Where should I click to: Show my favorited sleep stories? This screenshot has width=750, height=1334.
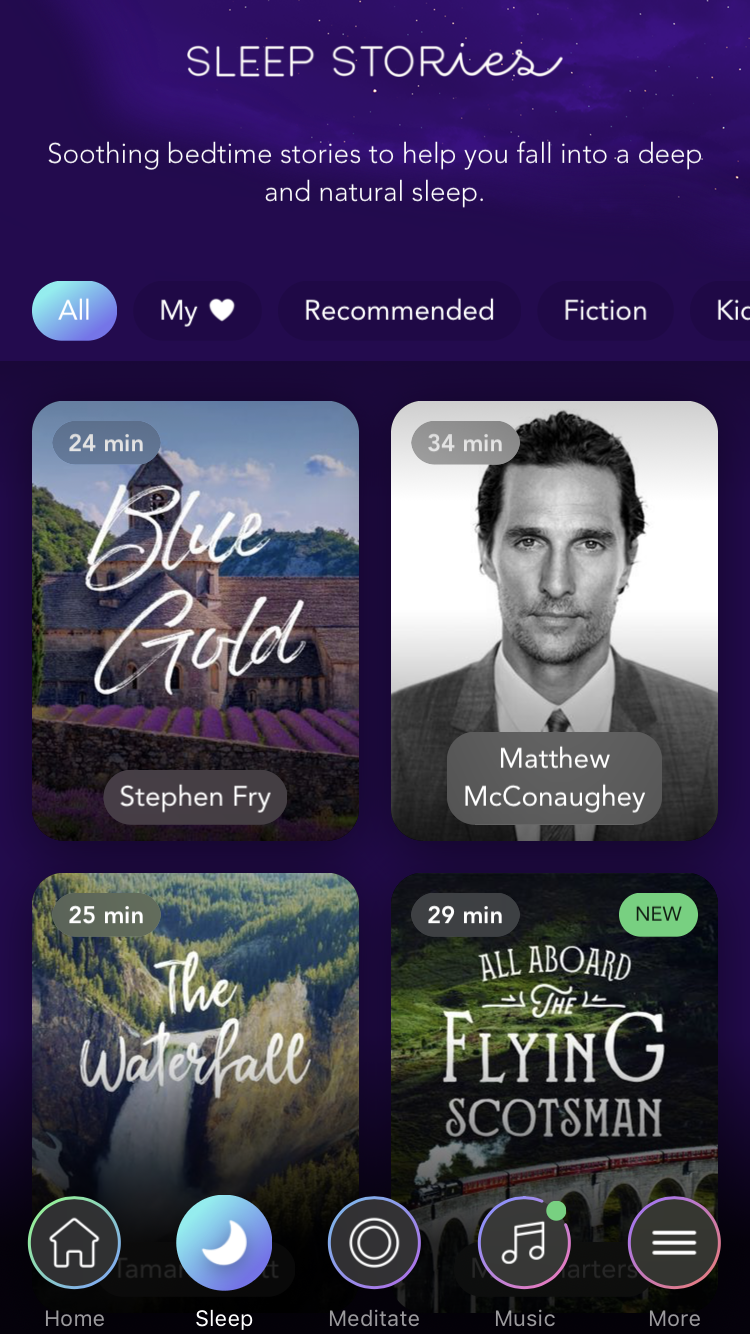[x=196, y=311]
